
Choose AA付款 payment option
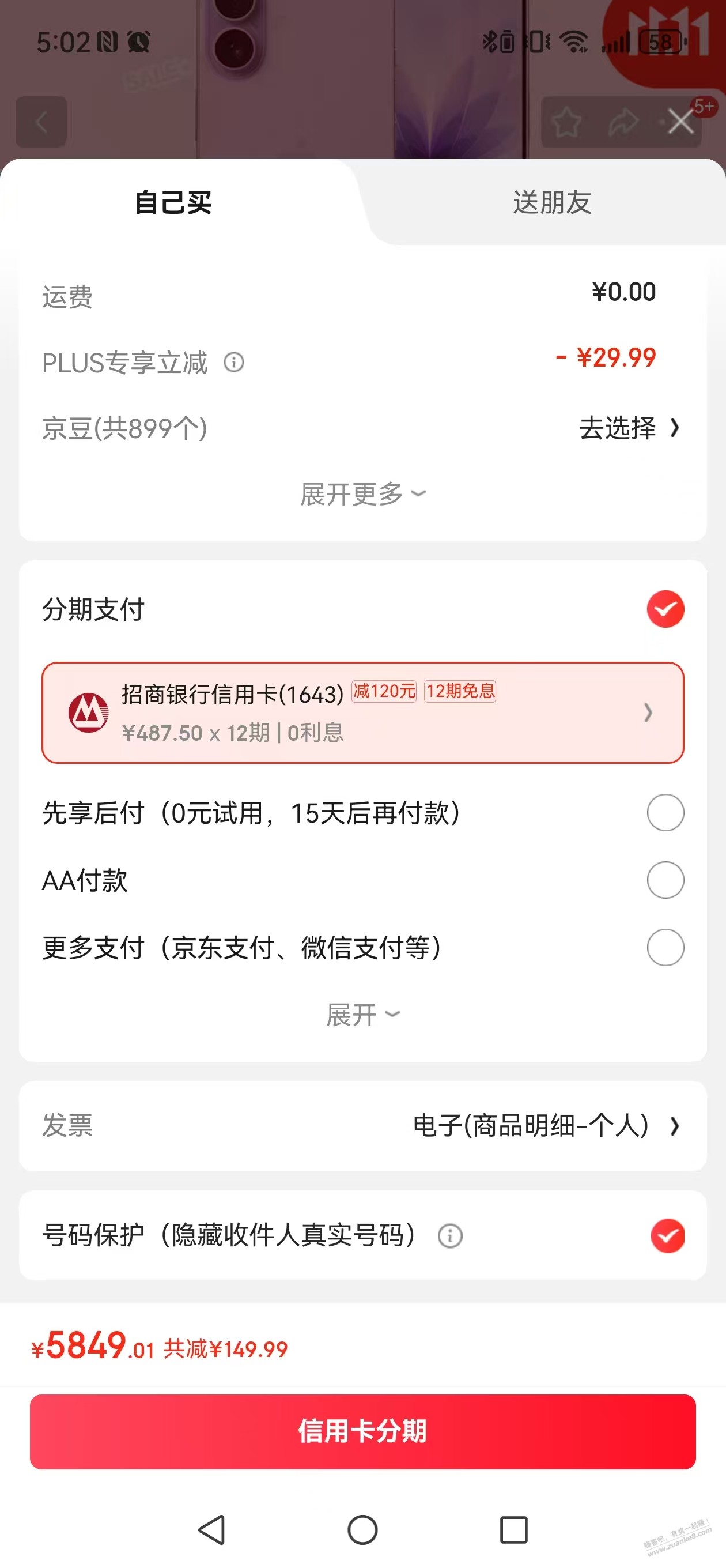[x=665, y=880]
